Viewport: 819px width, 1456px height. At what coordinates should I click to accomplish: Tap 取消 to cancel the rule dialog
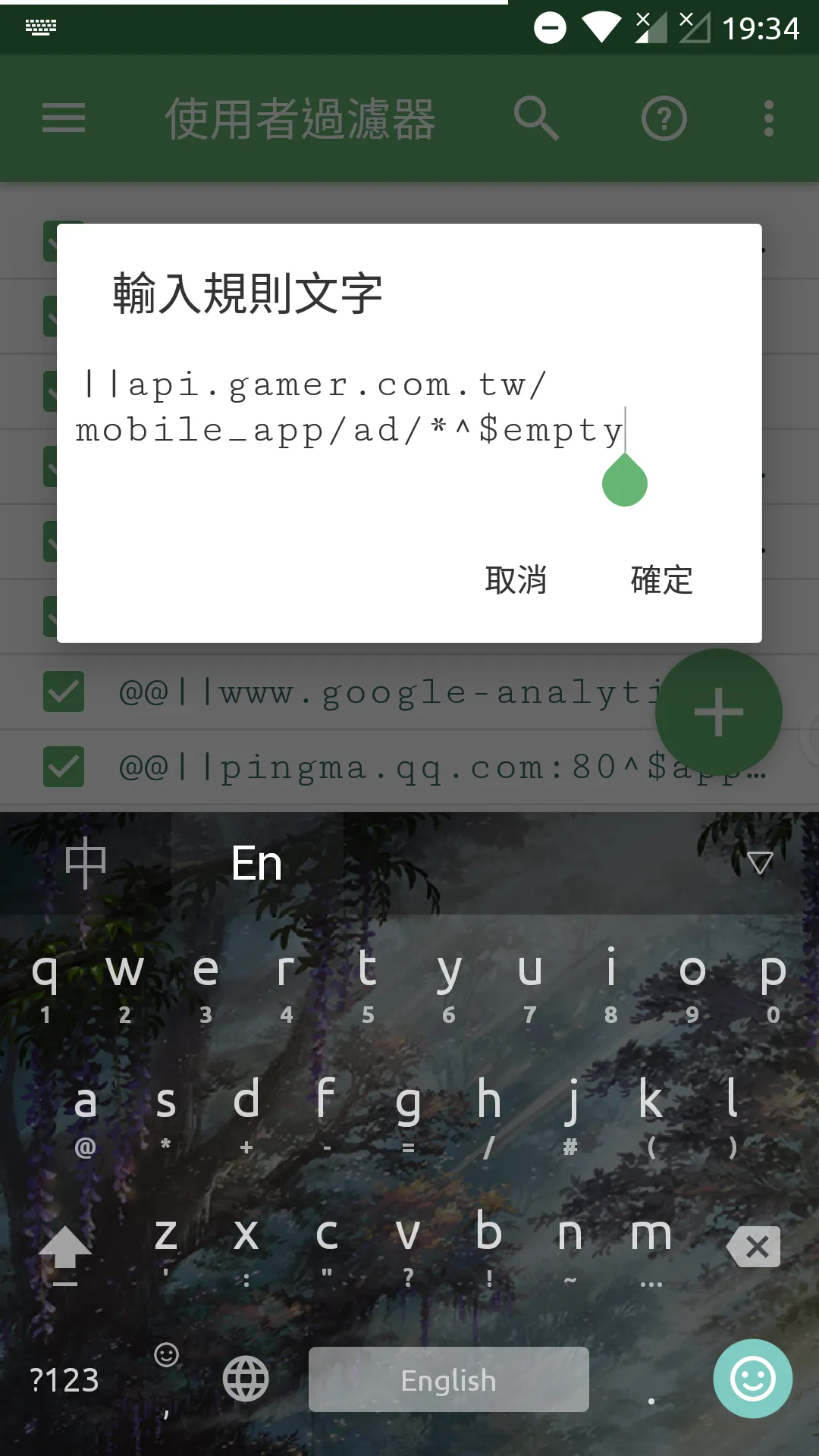516,580
